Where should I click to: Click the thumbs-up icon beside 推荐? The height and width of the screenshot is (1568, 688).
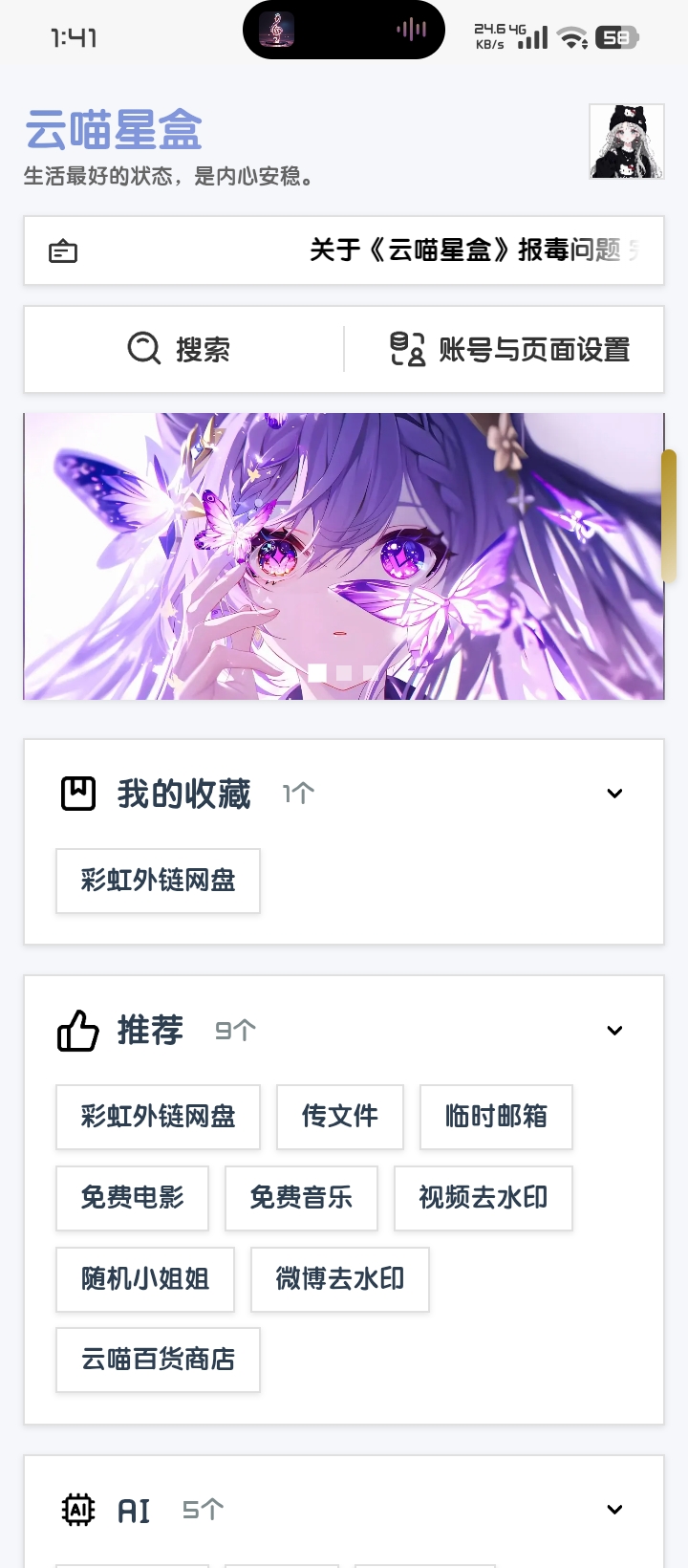76,1031
